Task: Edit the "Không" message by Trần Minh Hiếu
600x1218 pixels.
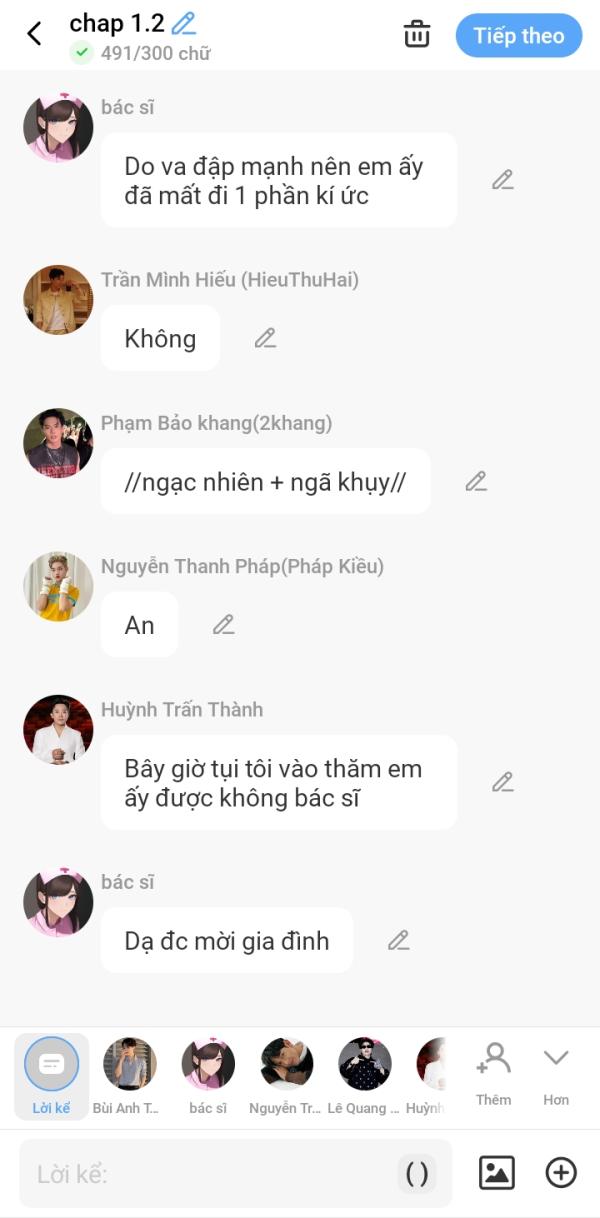Action: pyautogui.click(x=265, y=338)
